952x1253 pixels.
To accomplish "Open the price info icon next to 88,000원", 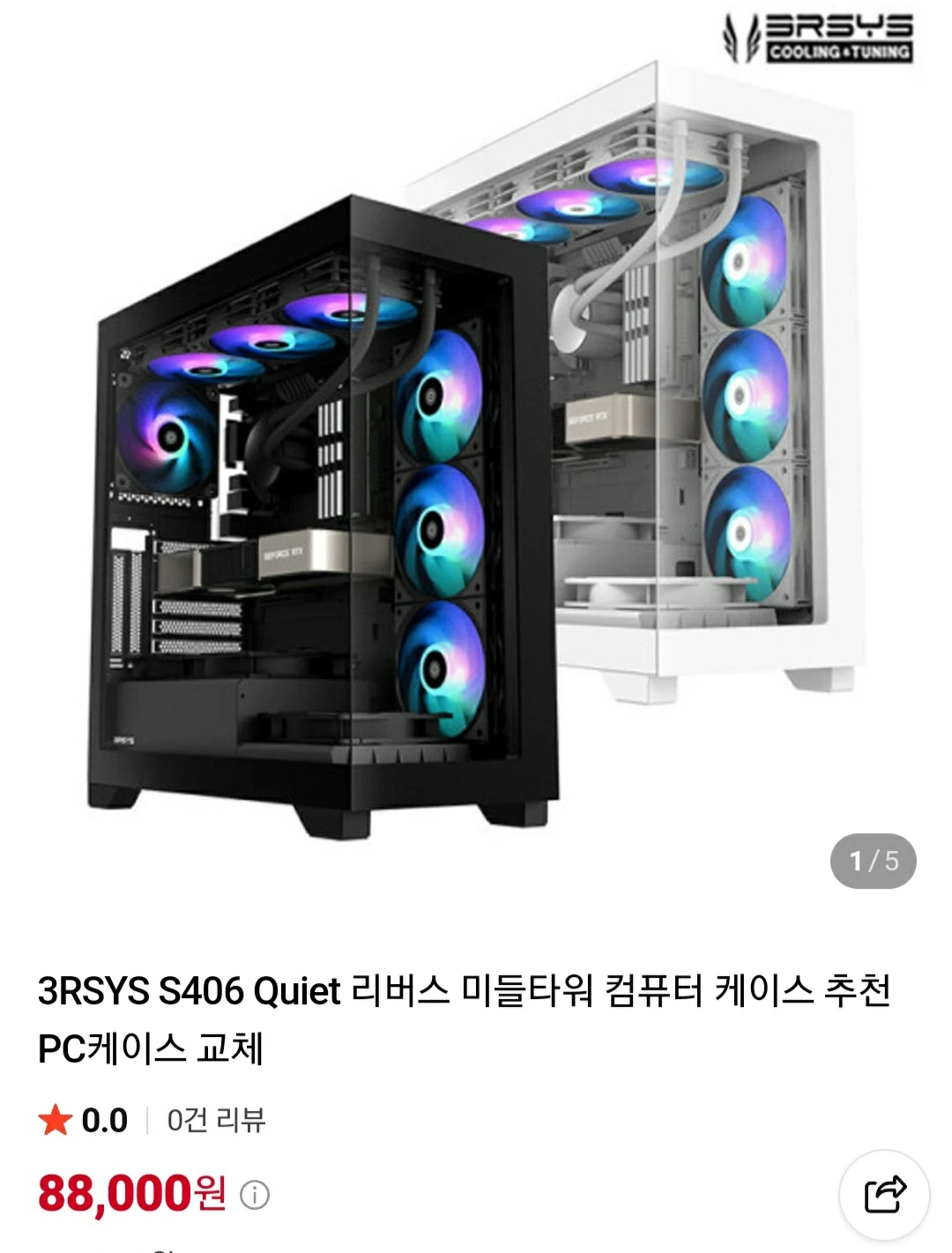I will click(x=255, y=1196).
